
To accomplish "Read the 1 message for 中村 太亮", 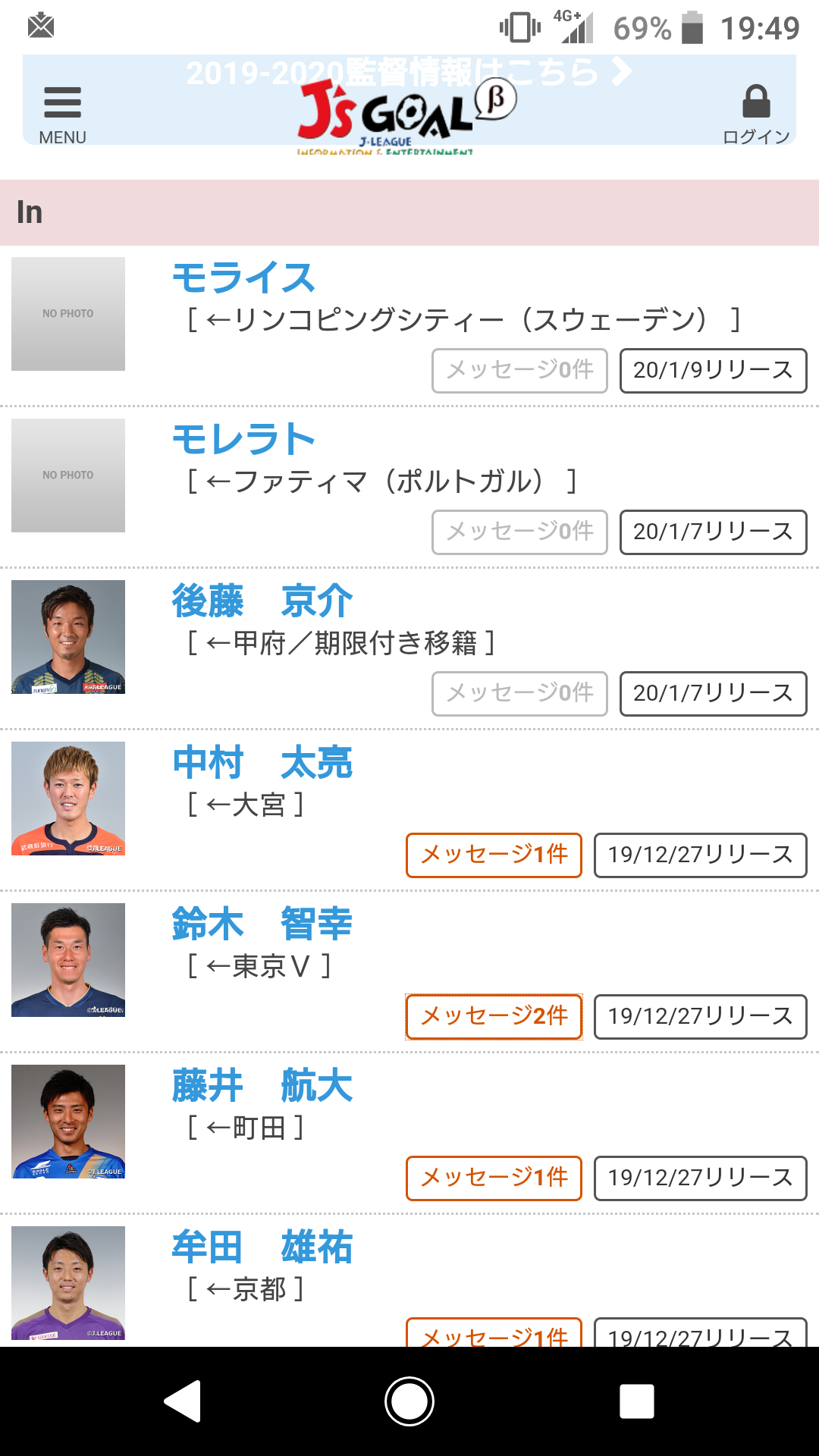I will 494,855.
